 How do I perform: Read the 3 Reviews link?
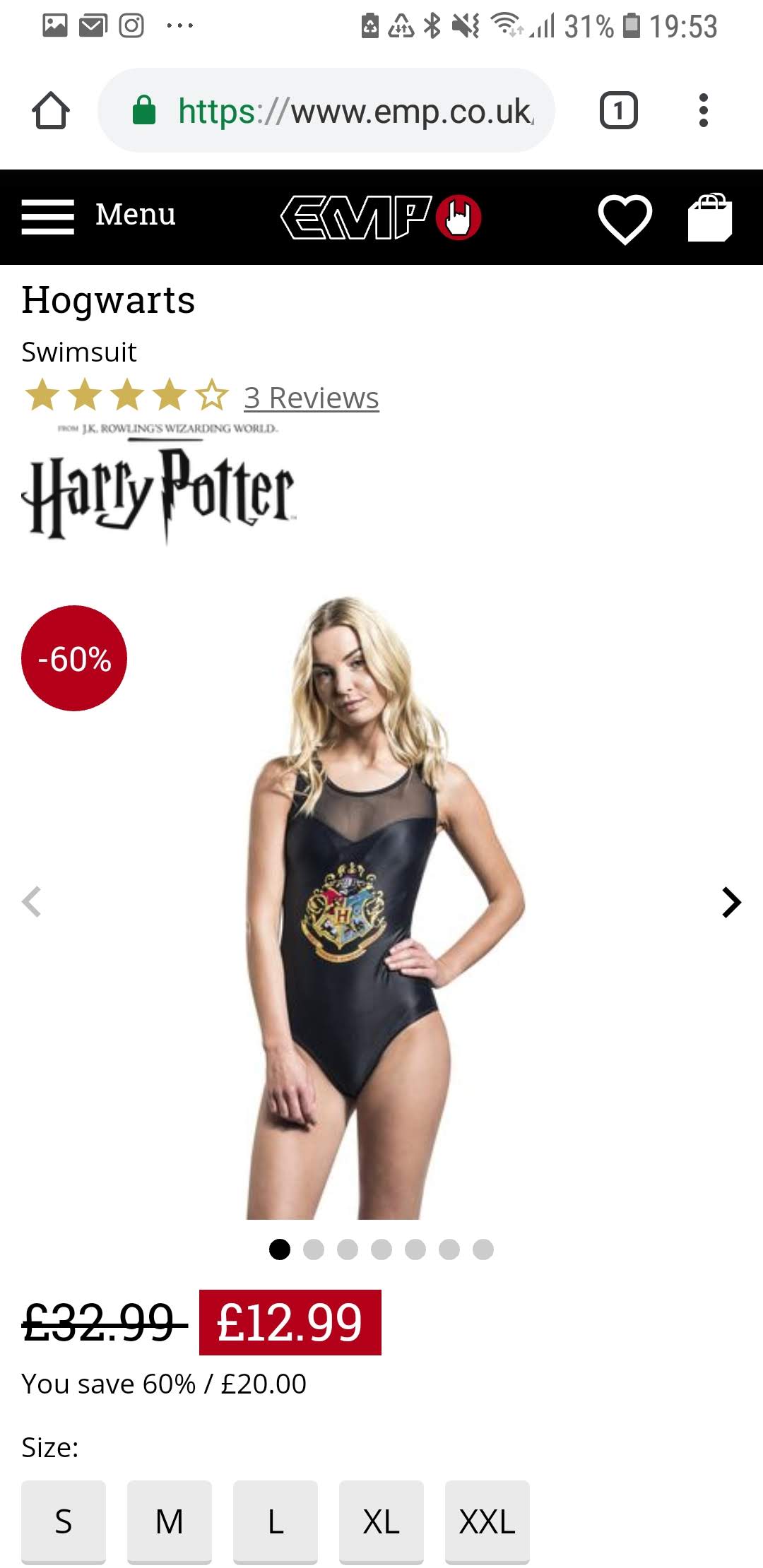(x=312, y=398)
